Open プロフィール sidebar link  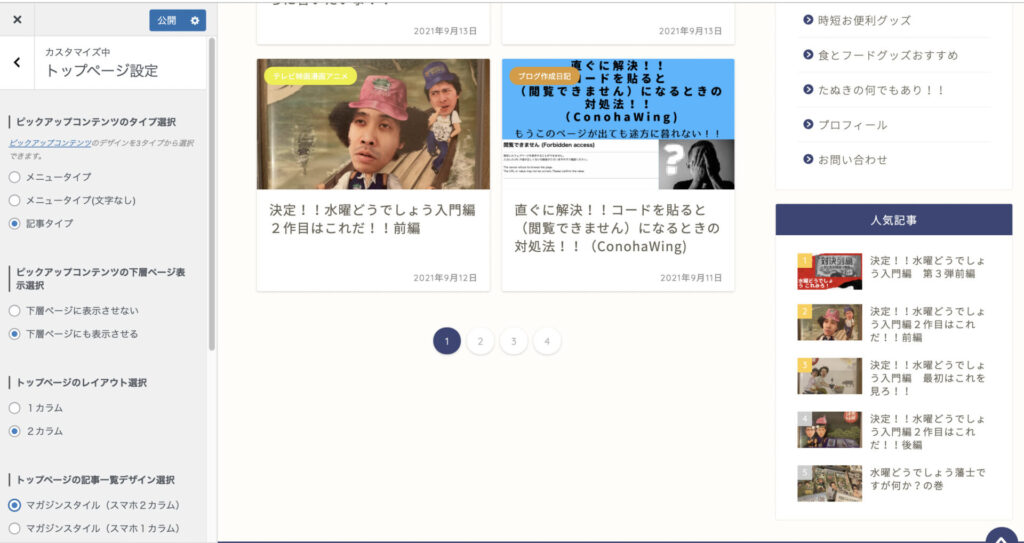pos(852,125)
